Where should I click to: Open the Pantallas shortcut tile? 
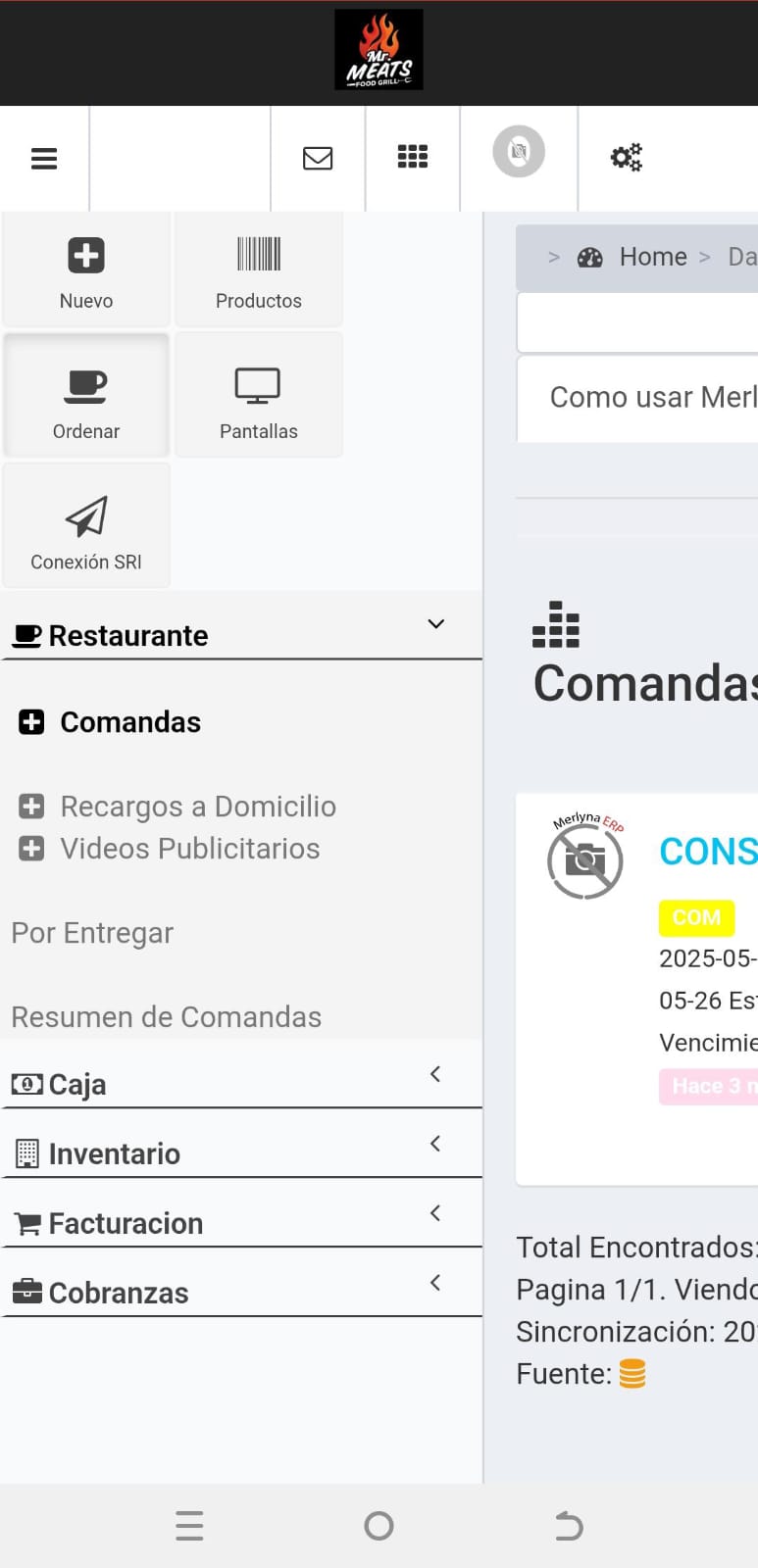click(259, 400)
